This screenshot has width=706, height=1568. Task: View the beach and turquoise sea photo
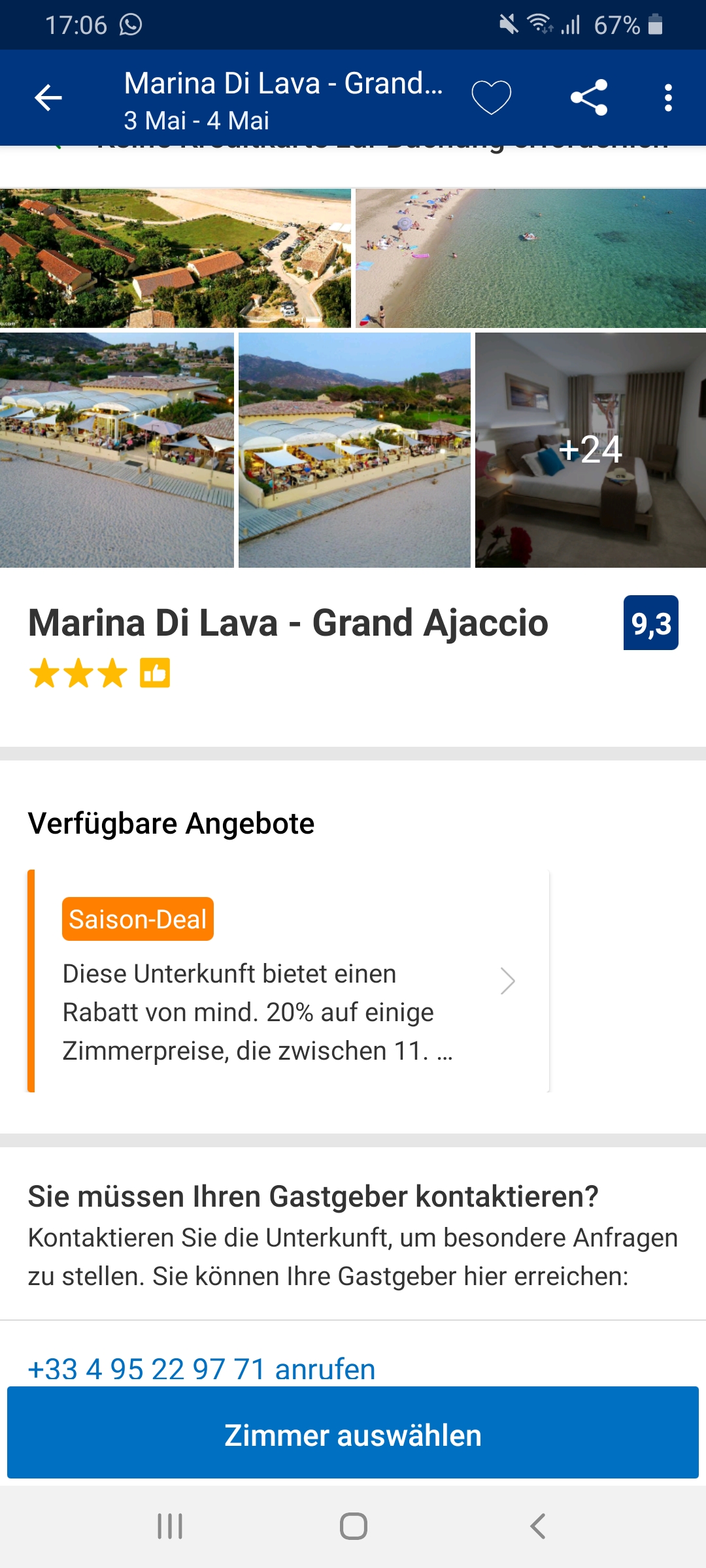point(530,258)
